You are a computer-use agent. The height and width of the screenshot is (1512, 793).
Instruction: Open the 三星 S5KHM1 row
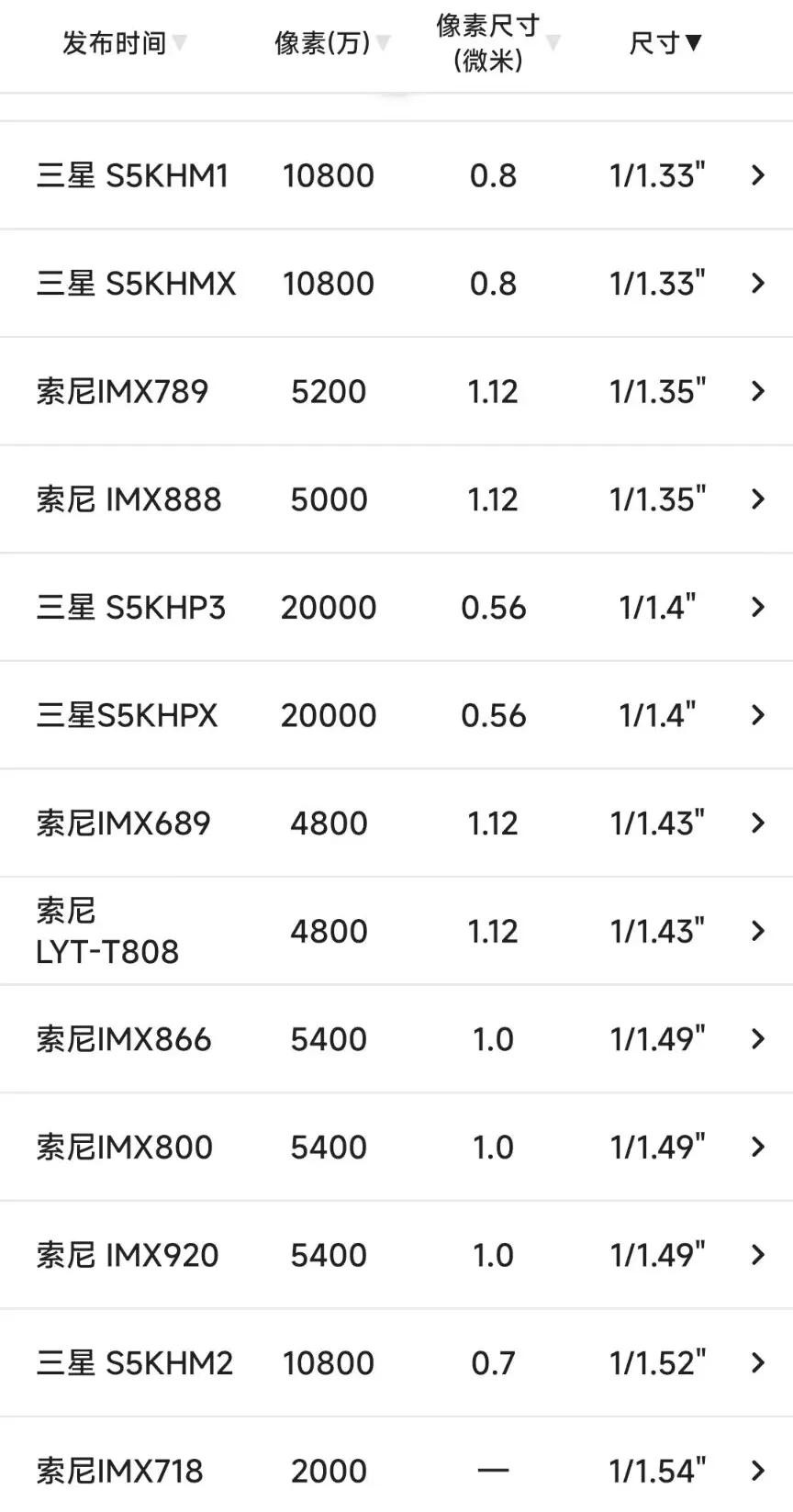click(x=395, y=175)
